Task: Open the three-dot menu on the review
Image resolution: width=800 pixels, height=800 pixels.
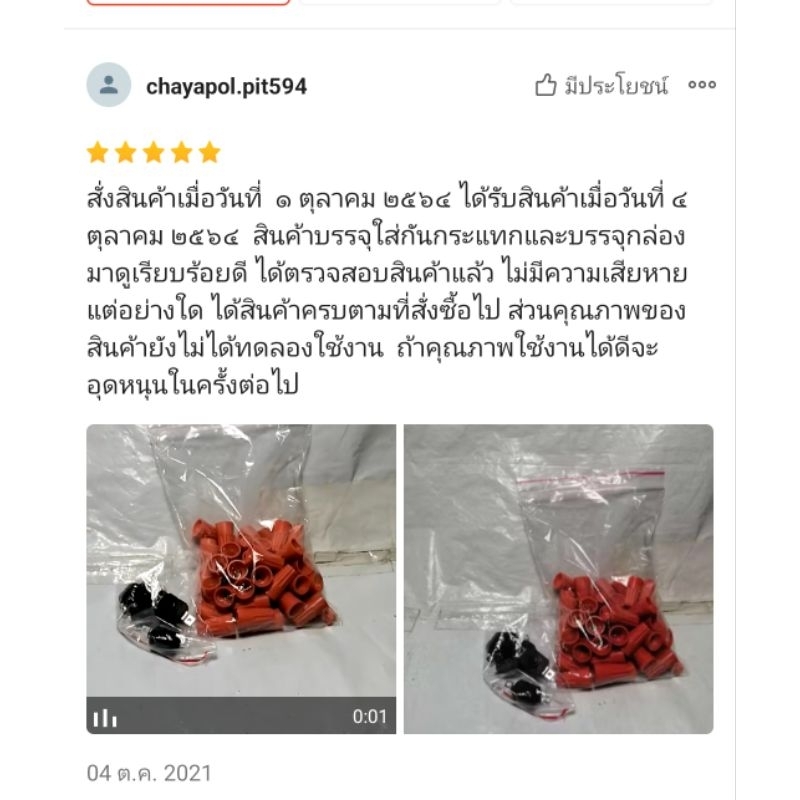Action: [702, 85]
